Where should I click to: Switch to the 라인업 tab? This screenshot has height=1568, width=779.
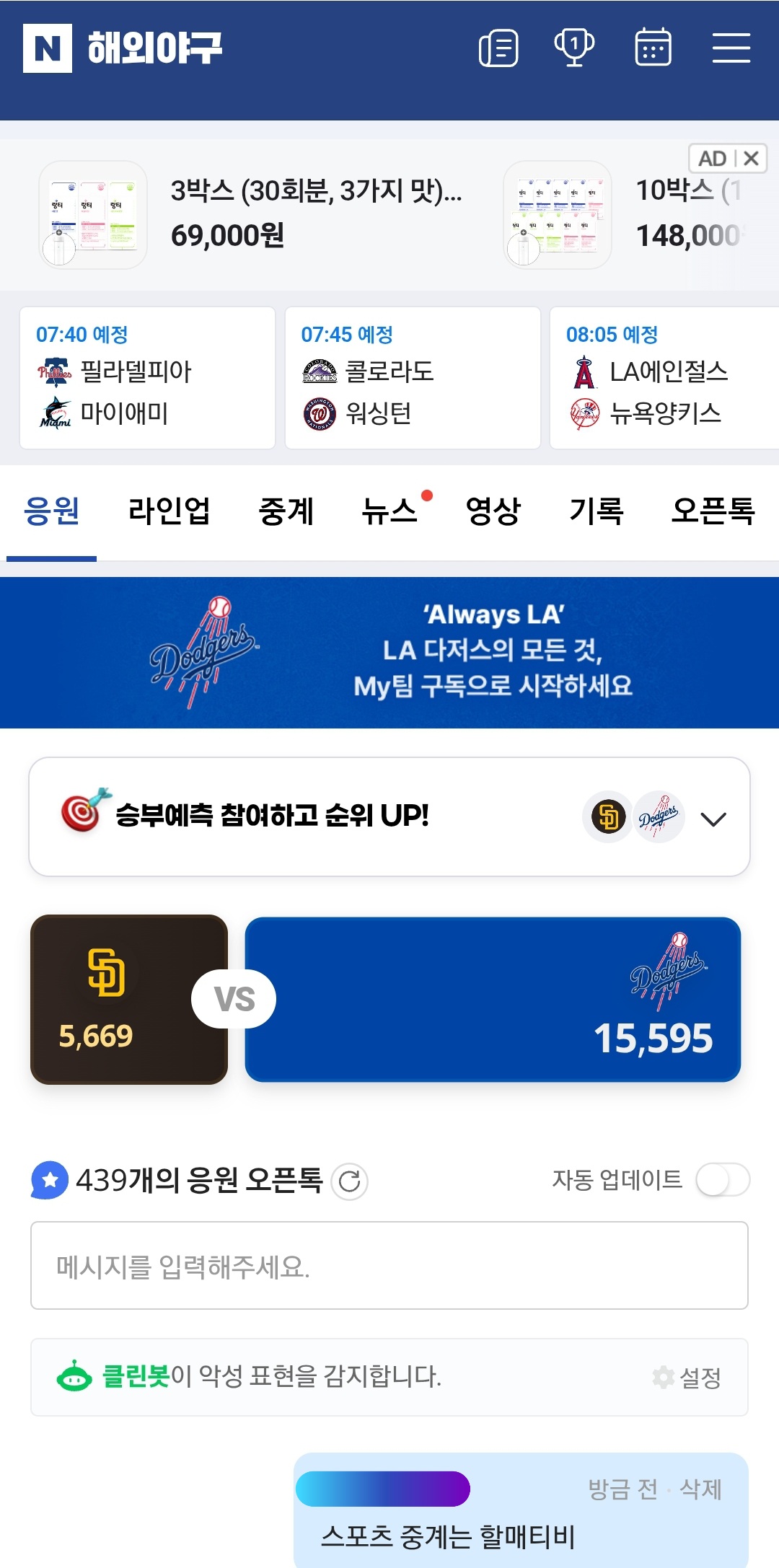coord(169,511)
